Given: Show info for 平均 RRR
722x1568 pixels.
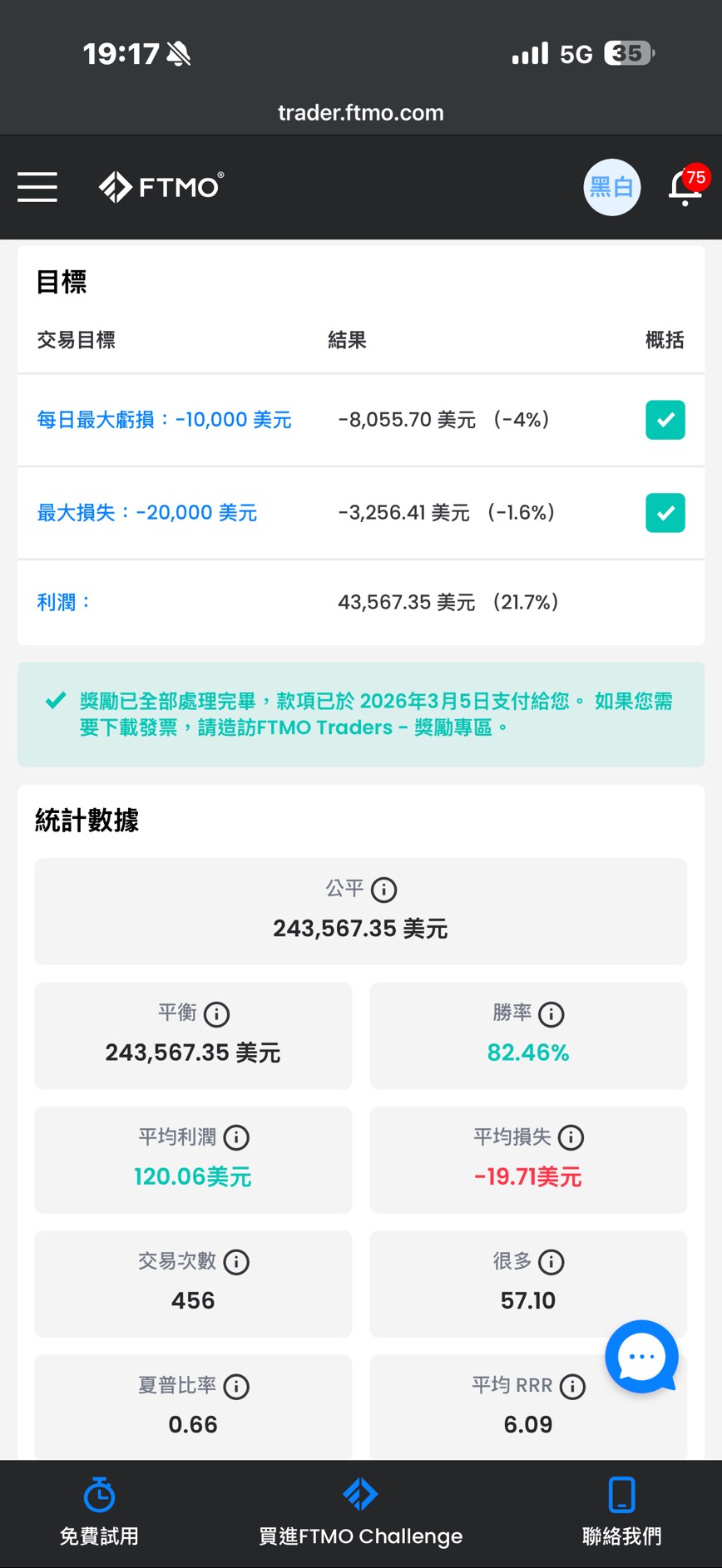Looking at the screenshot, I should pyautogui.click(x=572, y=1386).
